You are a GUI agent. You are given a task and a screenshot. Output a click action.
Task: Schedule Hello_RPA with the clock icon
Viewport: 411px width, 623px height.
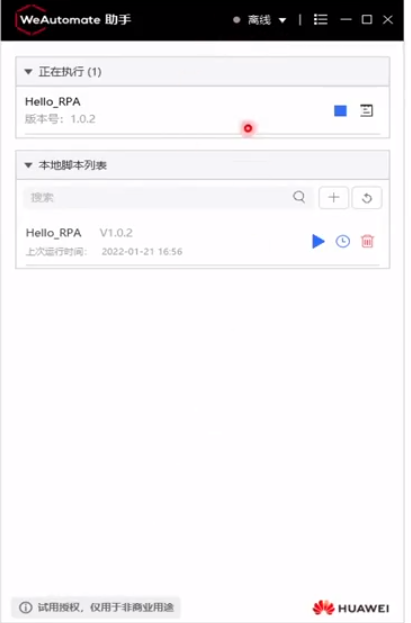tap(343, 241)
